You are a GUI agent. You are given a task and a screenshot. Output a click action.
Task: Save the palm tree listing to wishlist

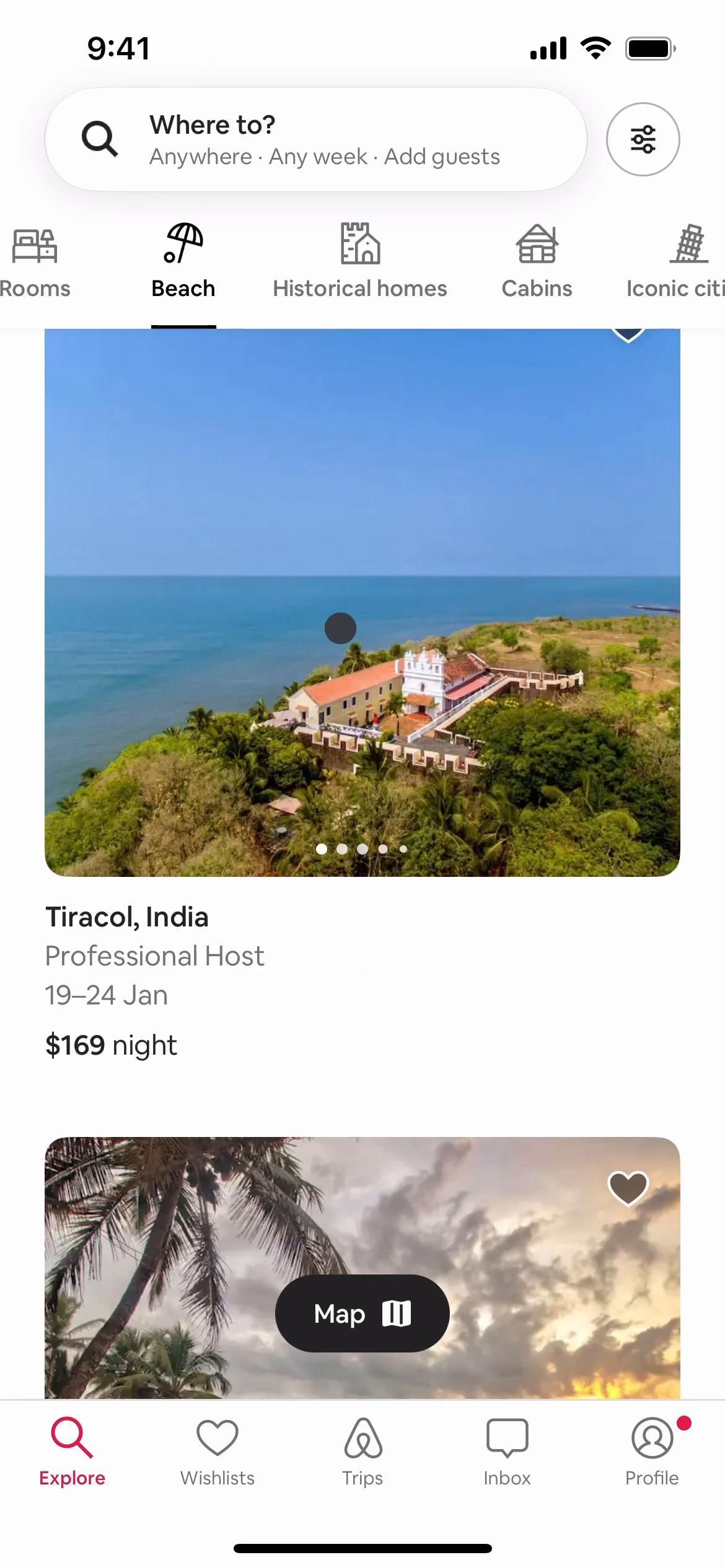click(628, 1188)
